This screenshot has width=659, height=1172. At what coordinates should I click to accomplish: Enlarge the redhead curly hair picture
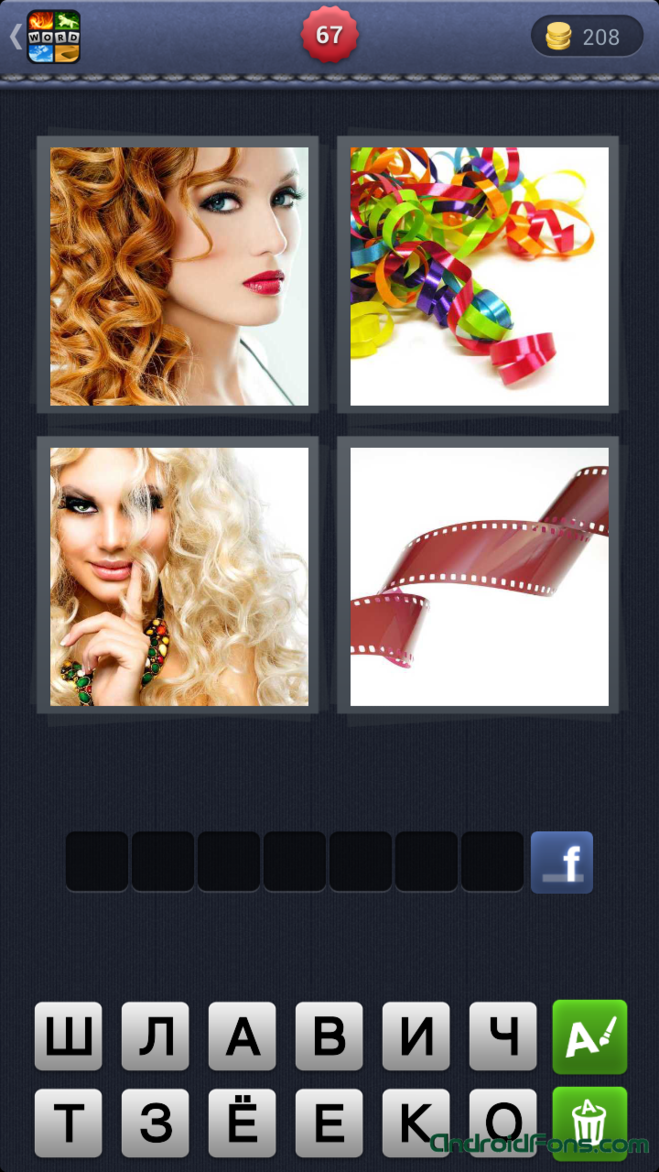click(x=179, y=276)
